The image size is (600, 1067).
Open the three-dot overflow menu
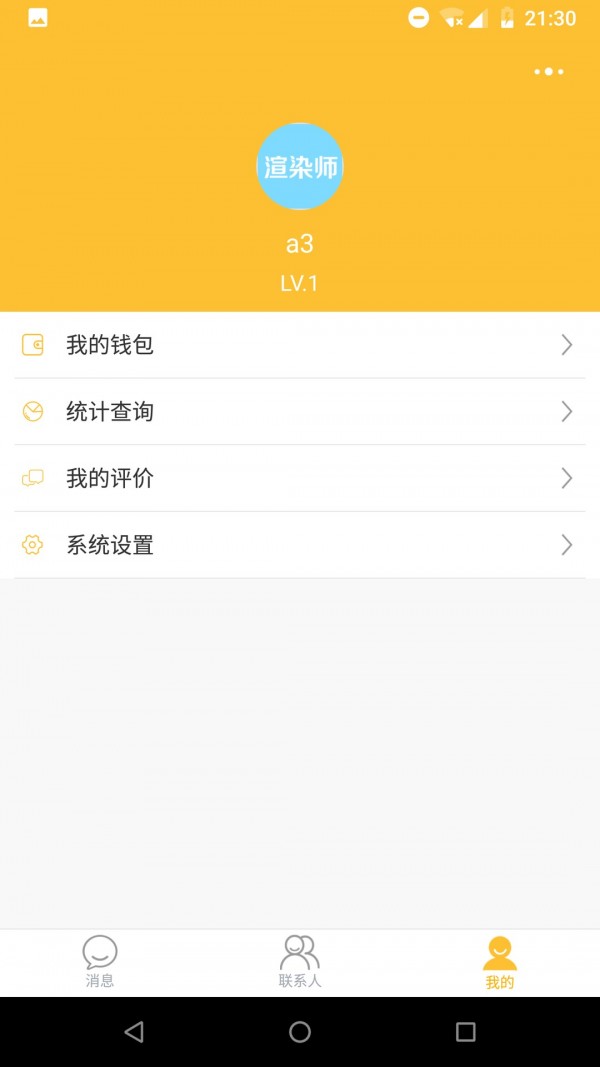(548, 72)
